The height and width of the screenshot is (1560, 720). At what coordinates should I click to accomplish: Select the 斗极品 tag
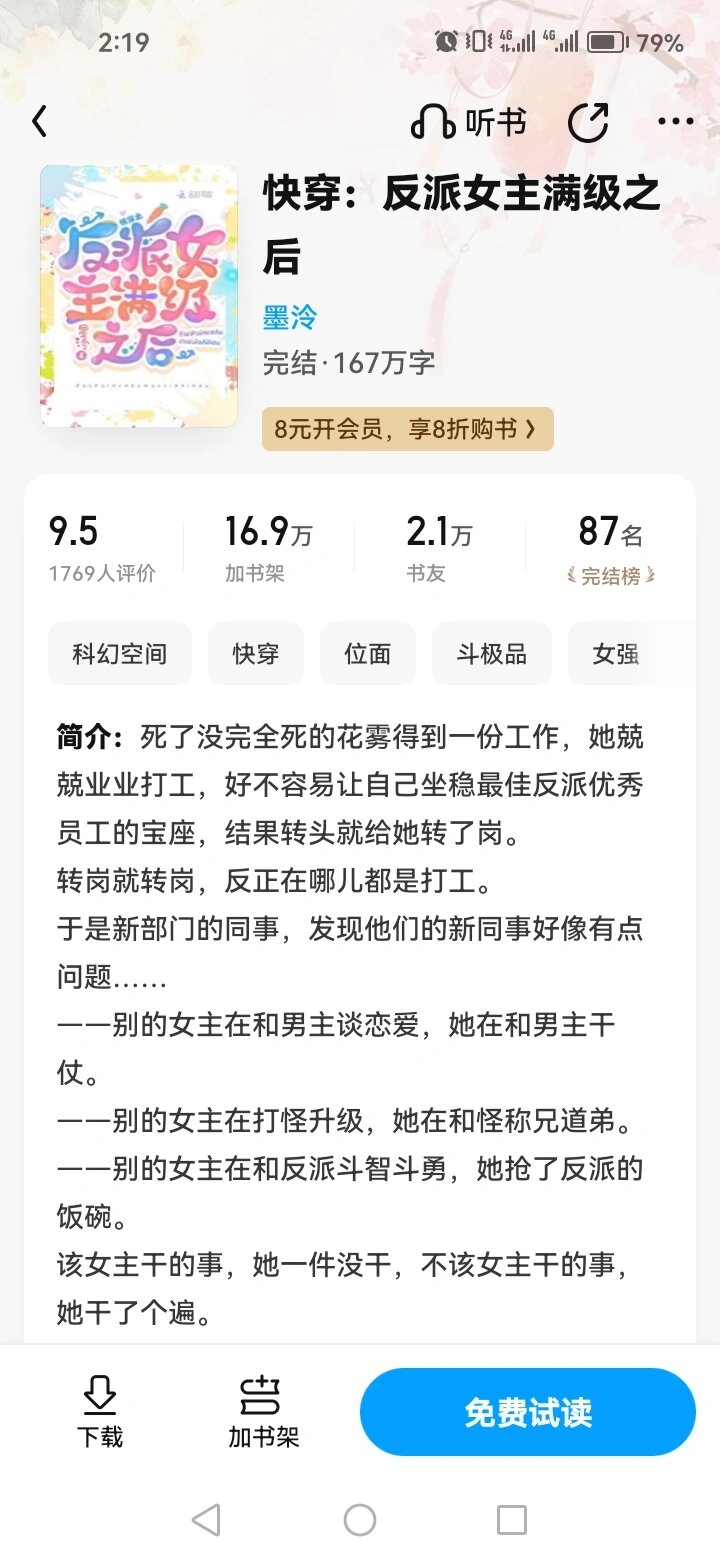point(491,654)
